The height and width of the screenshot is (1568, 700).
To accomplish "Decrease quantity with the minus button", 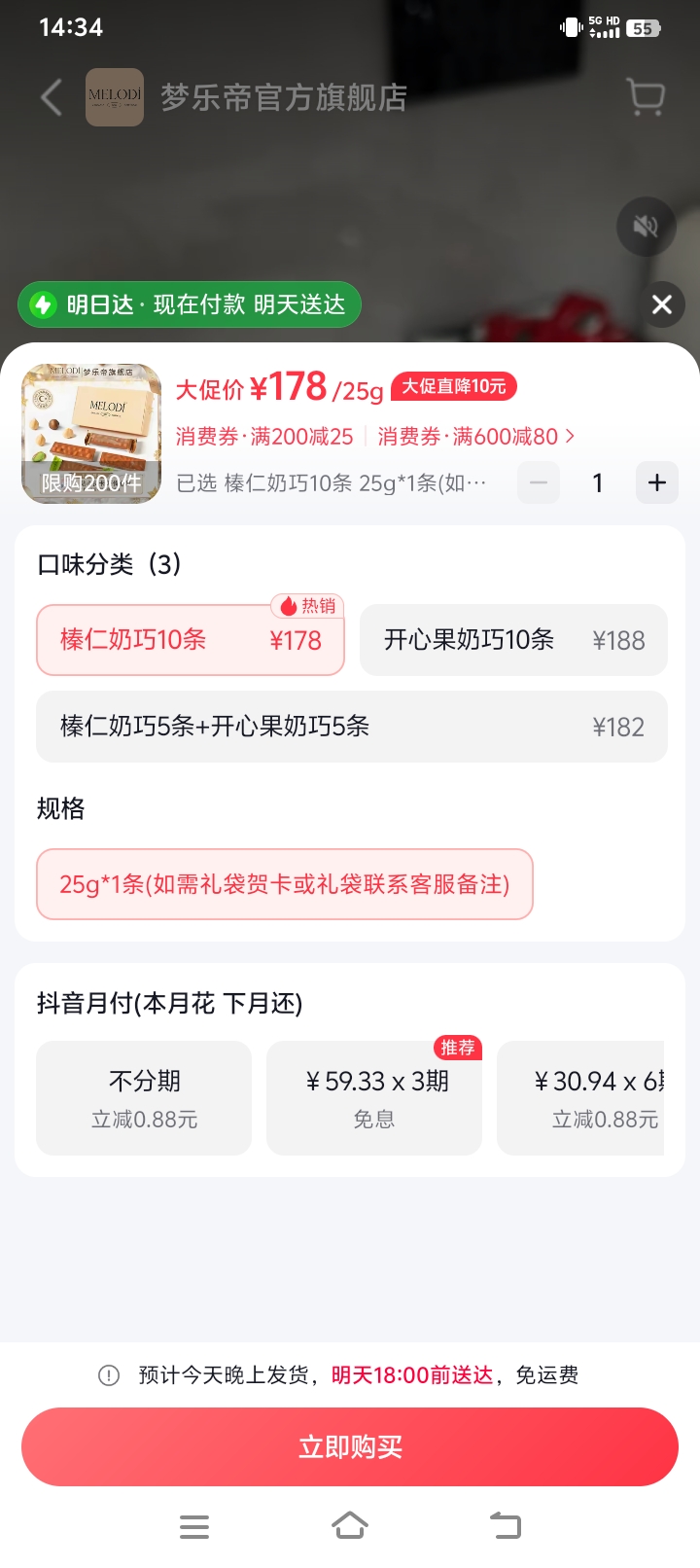I will click(539, 482).
